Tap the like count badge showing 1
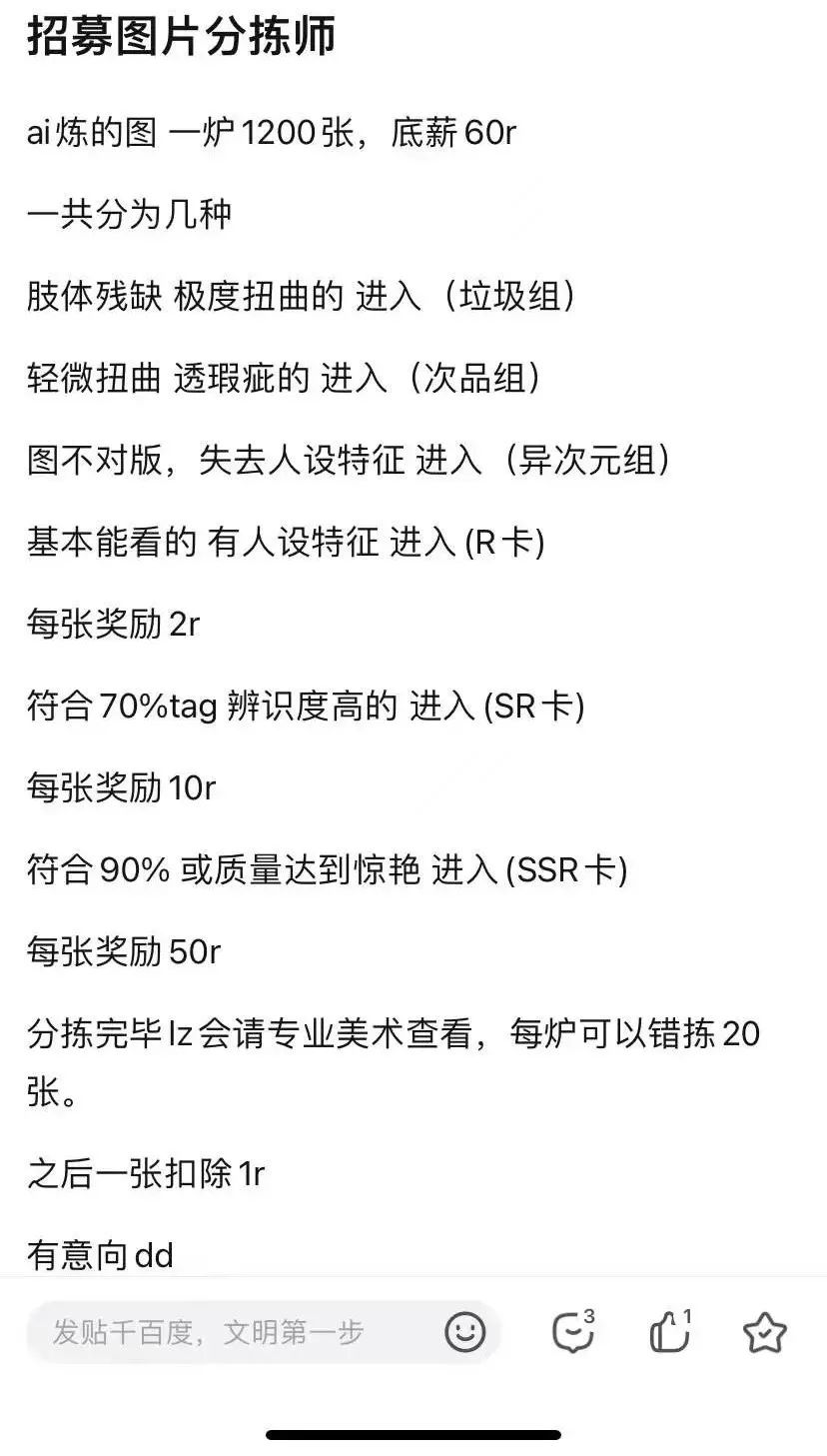827x1456 pixels. pyautogui.click(x=687, y=1317)
